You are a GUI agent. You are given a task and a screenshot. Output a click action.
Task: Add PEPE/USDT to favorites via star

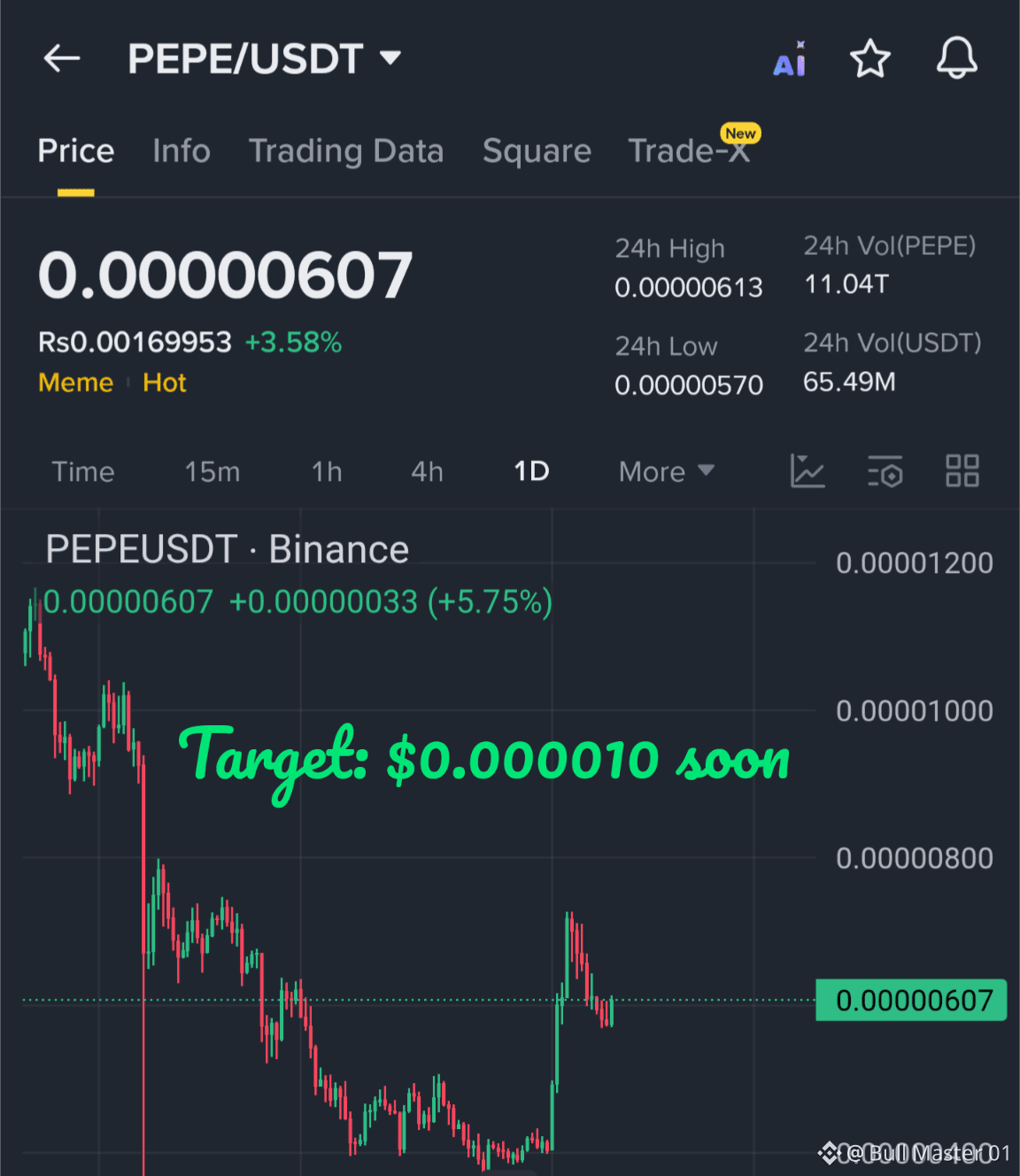pos(870,58)
